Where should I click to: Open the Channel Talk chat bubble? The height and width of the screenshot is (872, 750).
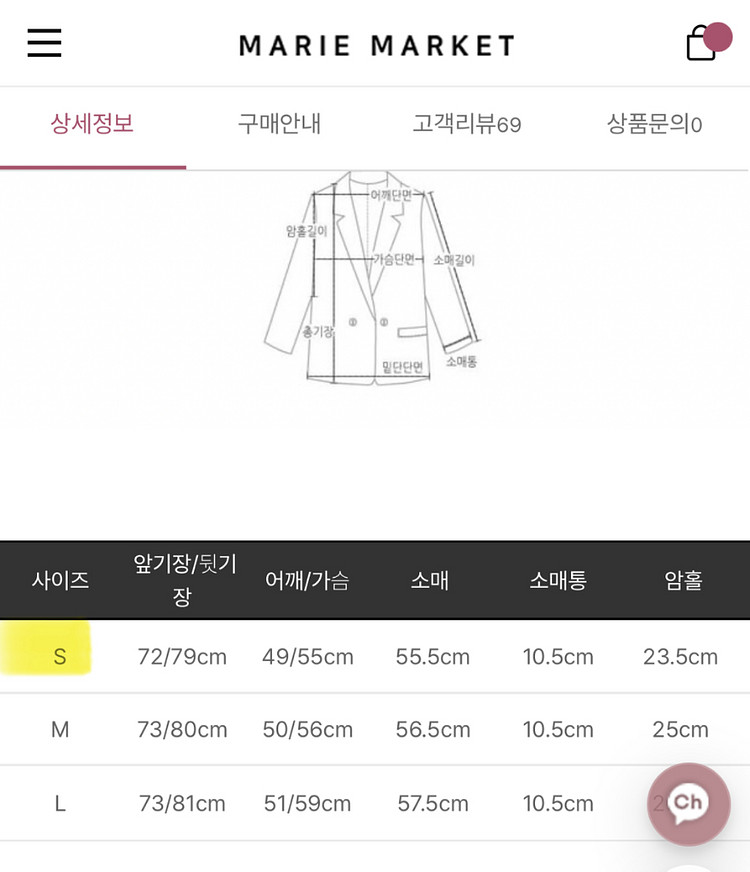click(x=687, y=804)
